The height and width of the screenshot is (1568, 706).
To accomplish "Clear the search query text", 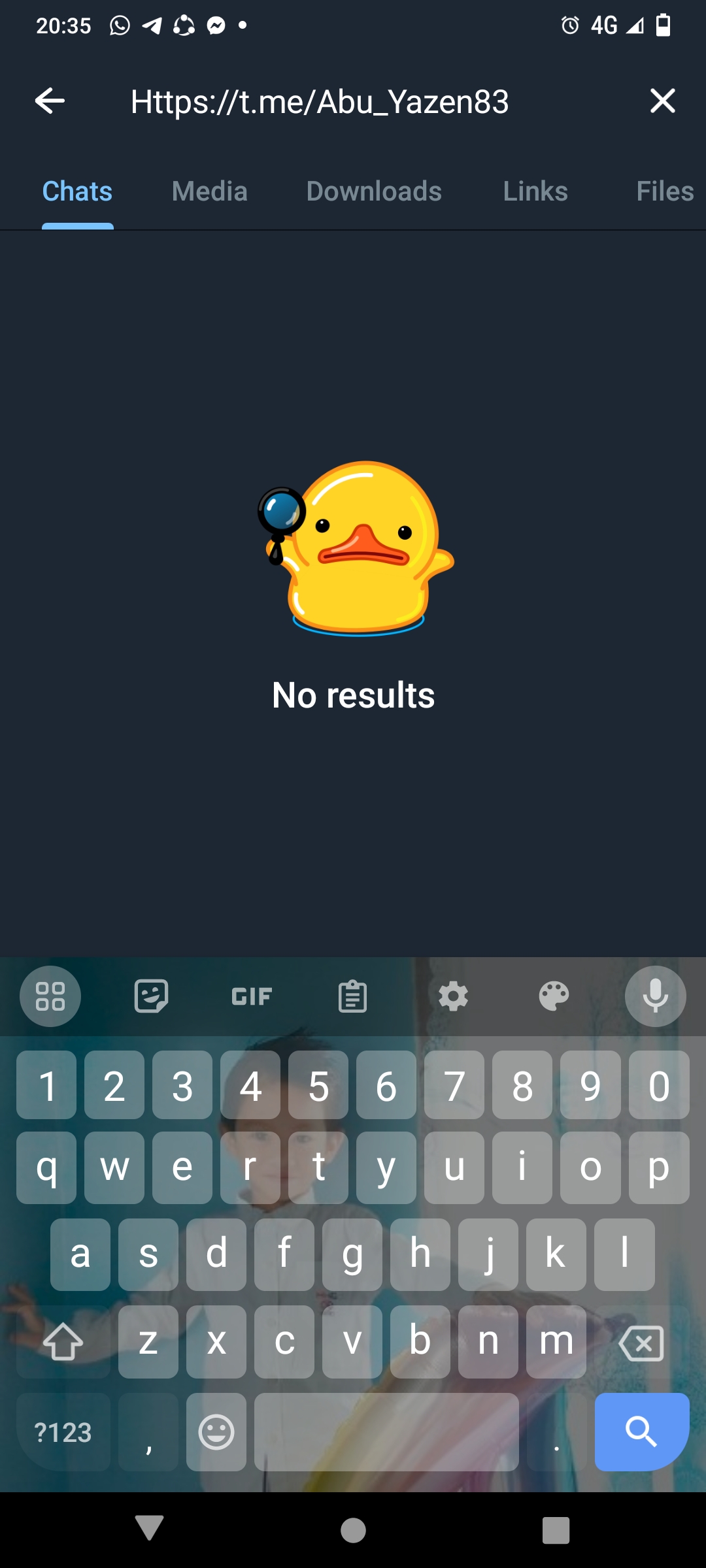I will click(662, 101).
